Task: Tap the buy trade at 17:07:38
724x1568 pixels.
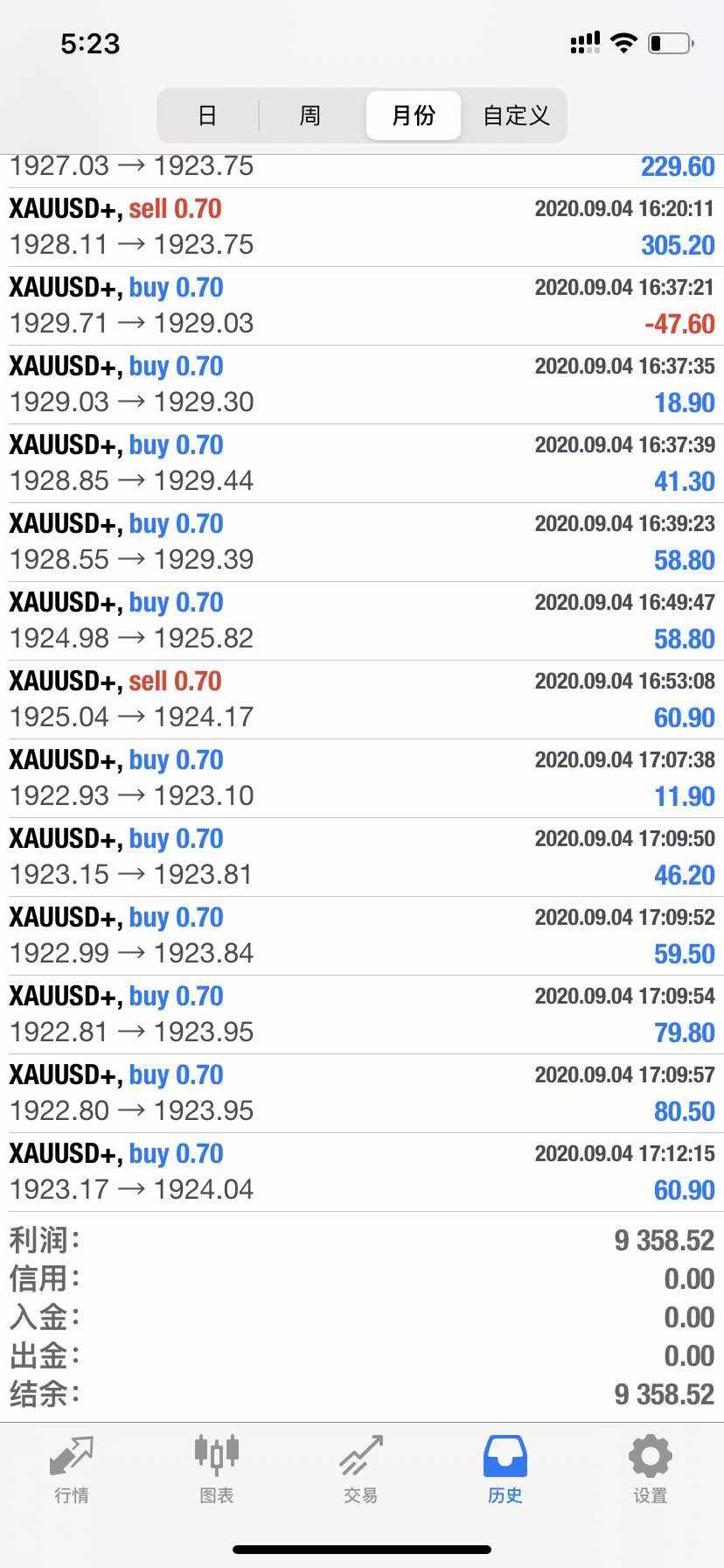Action: pos(362,779)
